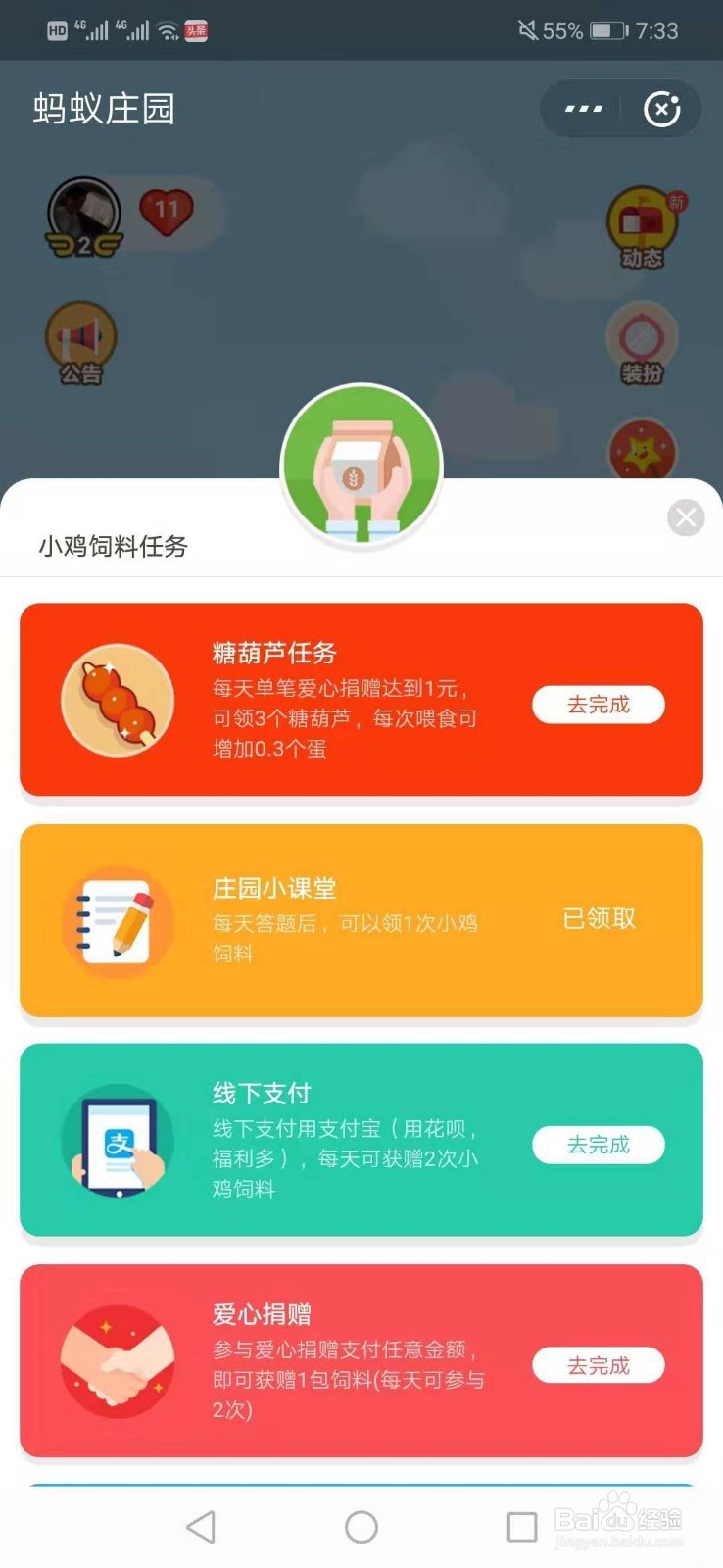Click the candied haws 糖葫芦 task icon

tap(118, 700)
